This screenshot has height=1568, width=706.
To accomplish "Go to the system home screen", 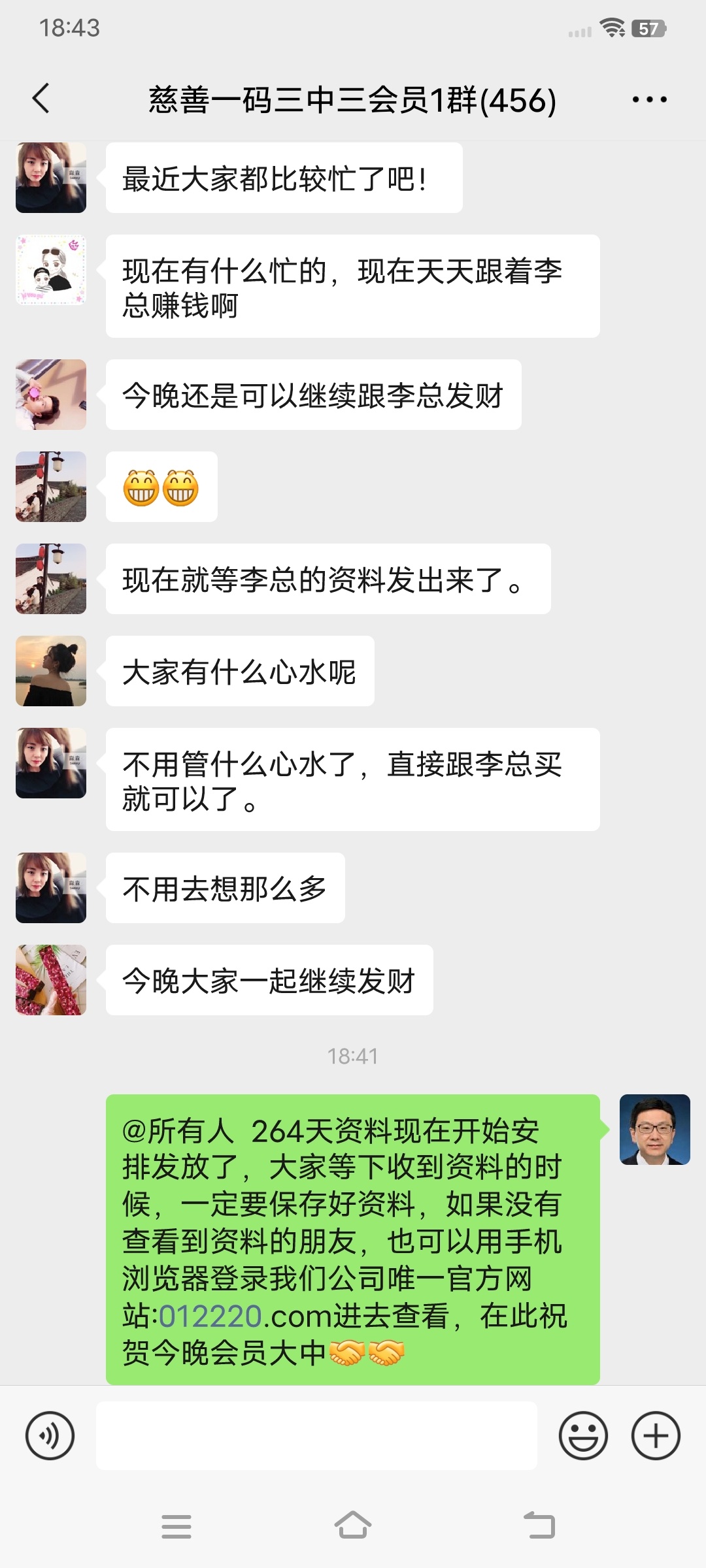I will [x=353, y=1526].
